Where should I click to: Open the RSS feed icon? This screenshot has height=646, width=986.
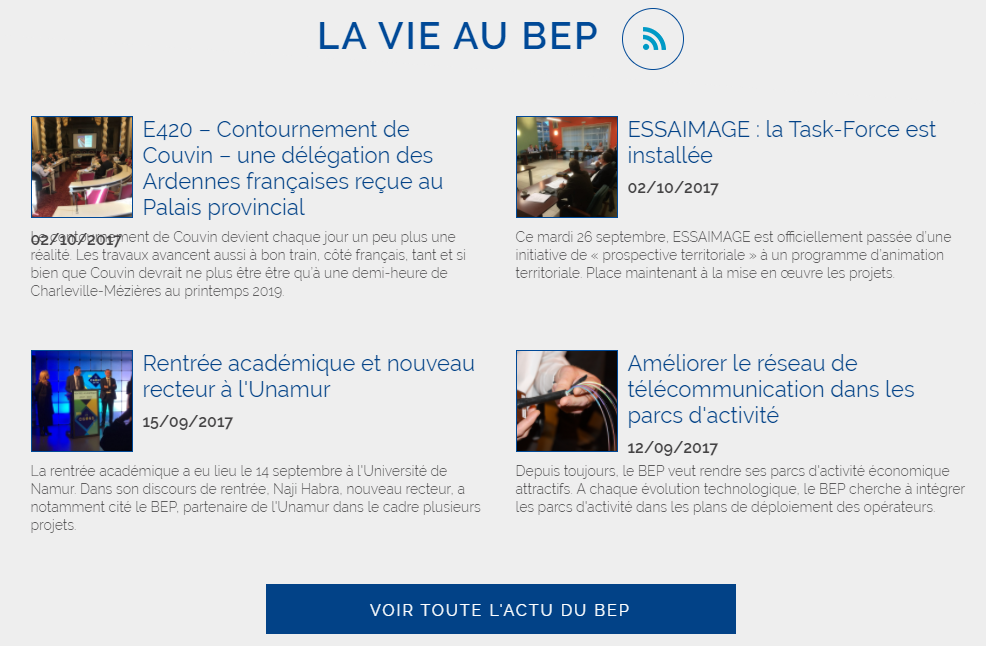(653, 40)
